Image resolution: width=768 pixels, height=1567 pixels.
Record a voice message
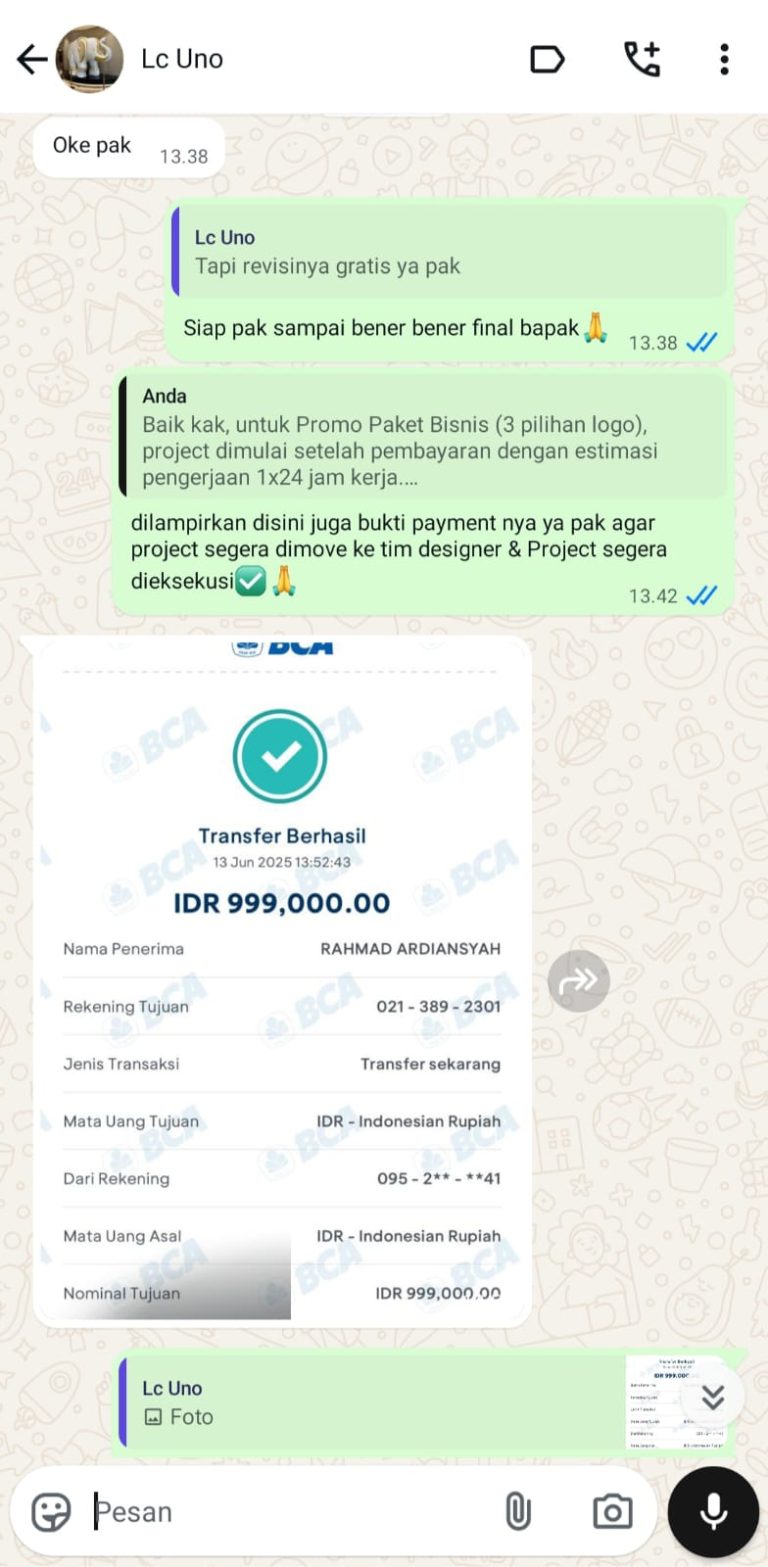pos(713,1512)
